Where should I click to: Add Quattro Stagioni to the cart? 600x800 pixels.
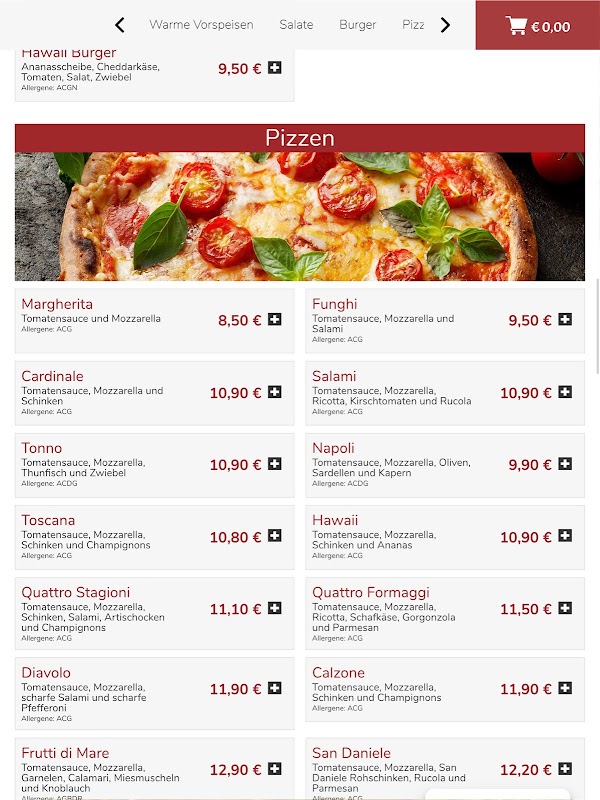click(275, 608)
